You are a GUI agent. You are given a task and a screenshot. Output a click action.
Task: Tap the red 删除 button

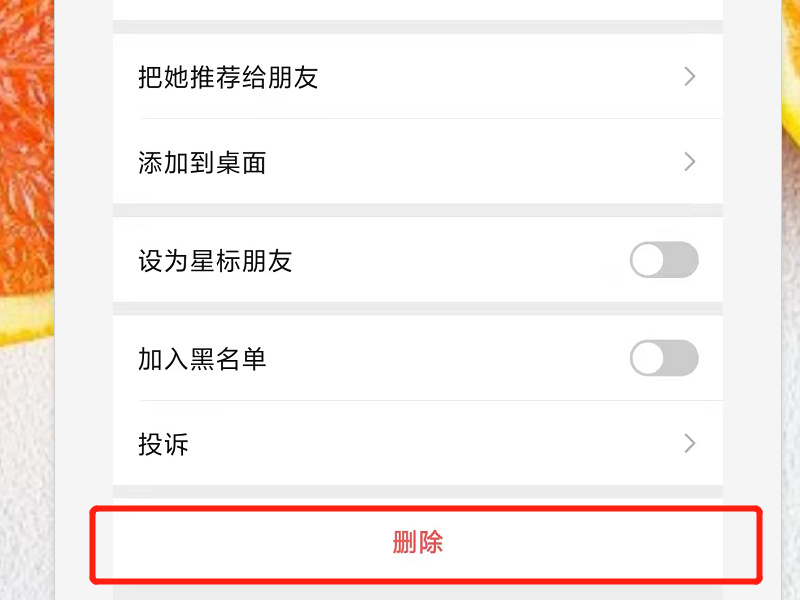417,543
